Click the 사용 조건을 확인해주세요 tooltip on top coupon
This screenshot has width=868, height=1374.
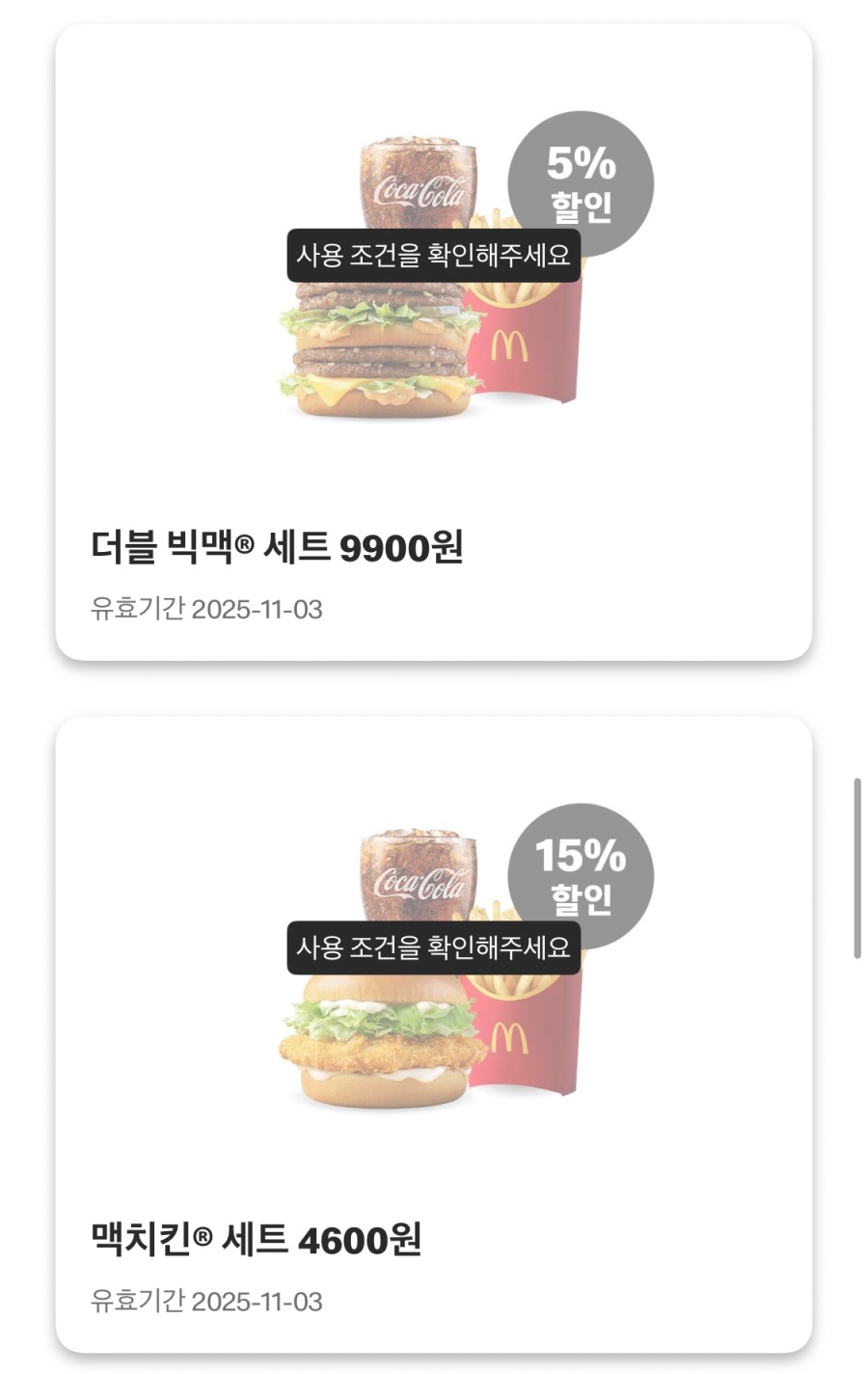(x=433, y=255)
